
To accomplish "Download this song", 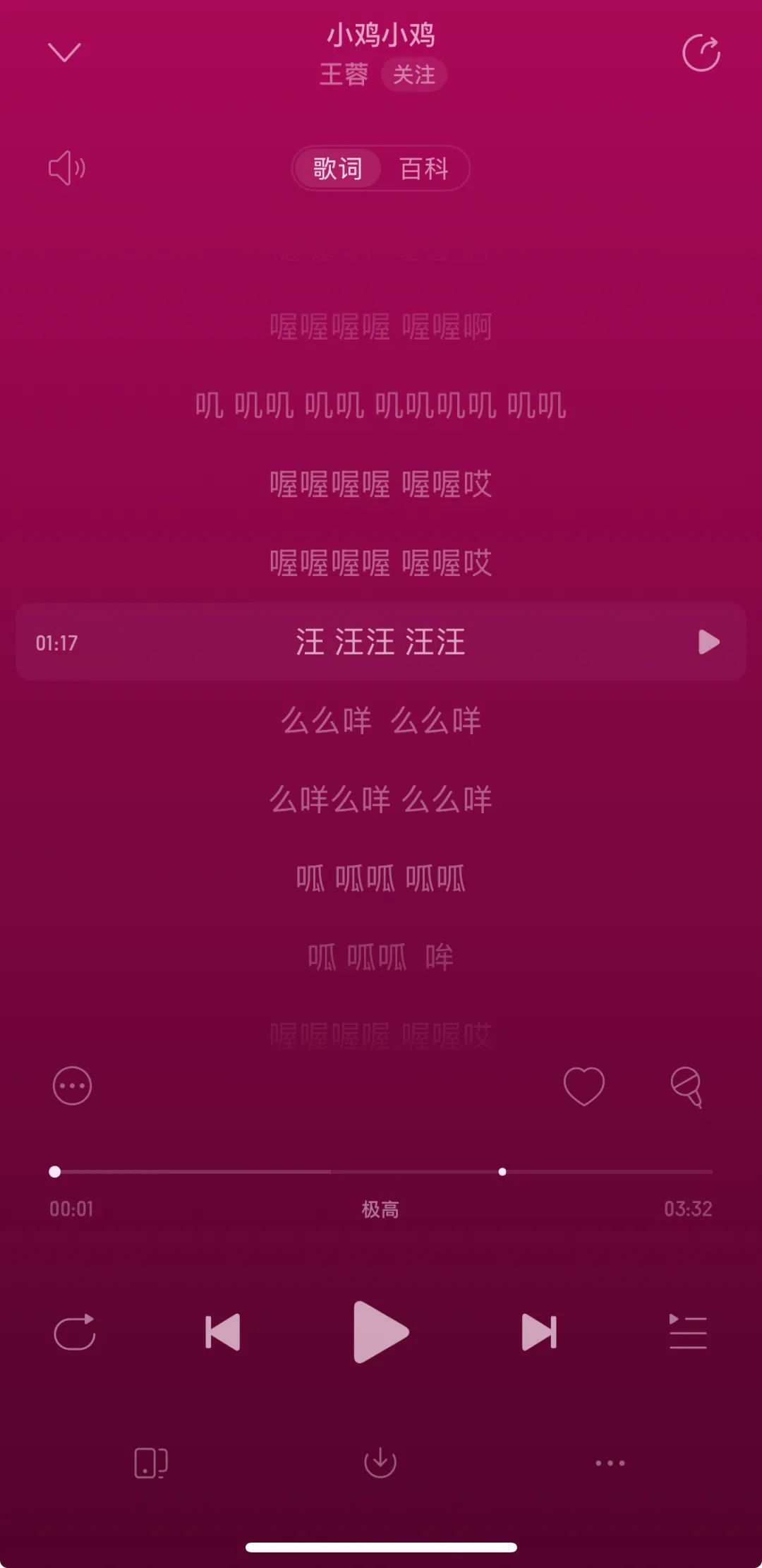I will coord(380,1463).
